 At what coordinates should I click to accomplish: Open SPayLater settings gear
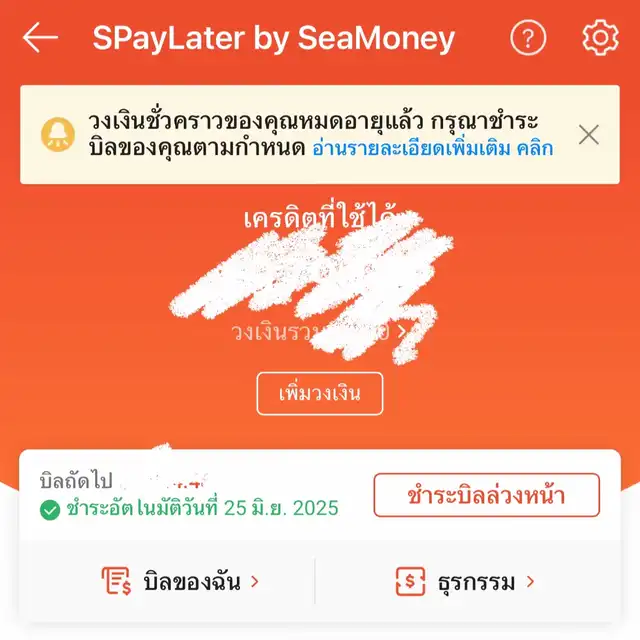click(x=600, y=38)
